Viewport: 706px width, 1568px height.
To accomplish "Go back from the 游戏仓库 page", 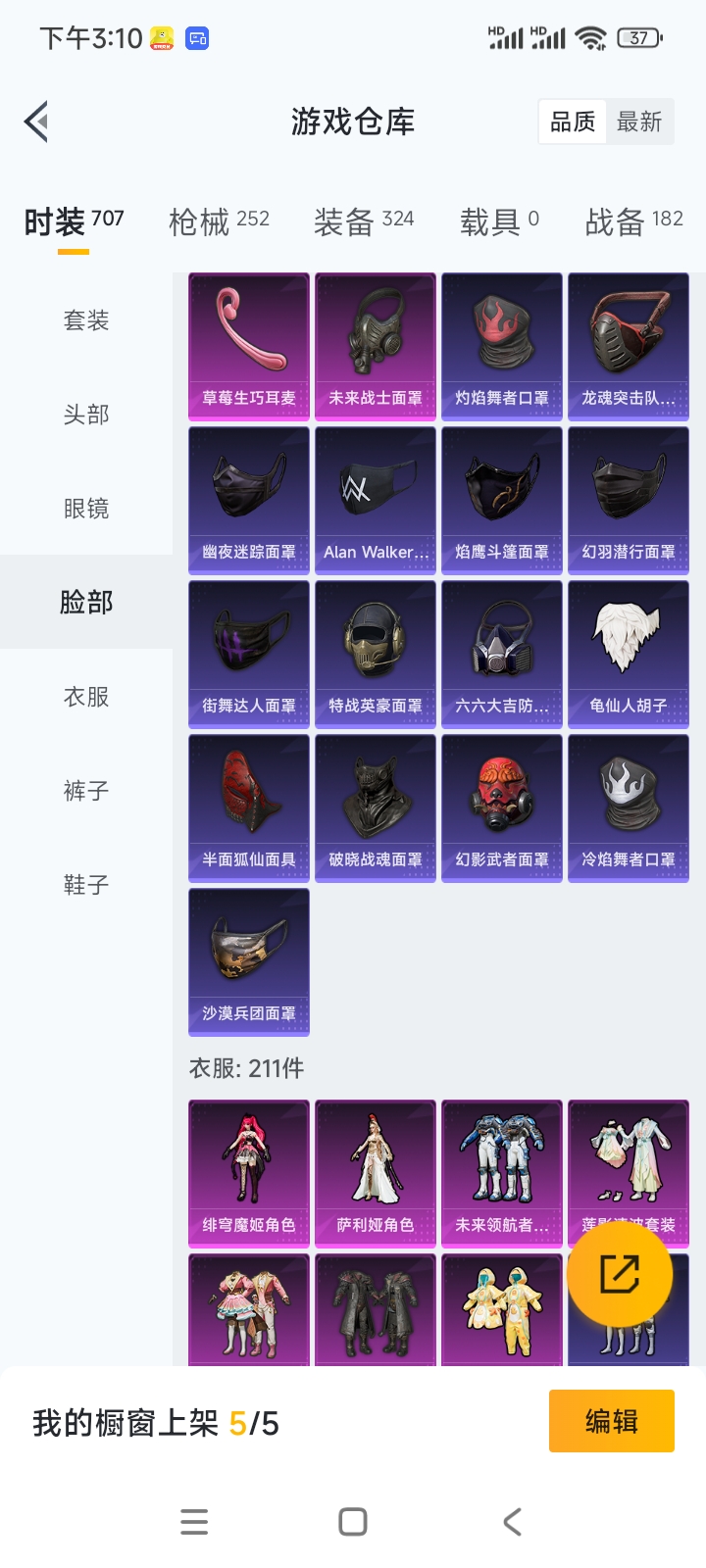I will pos(36,122).
